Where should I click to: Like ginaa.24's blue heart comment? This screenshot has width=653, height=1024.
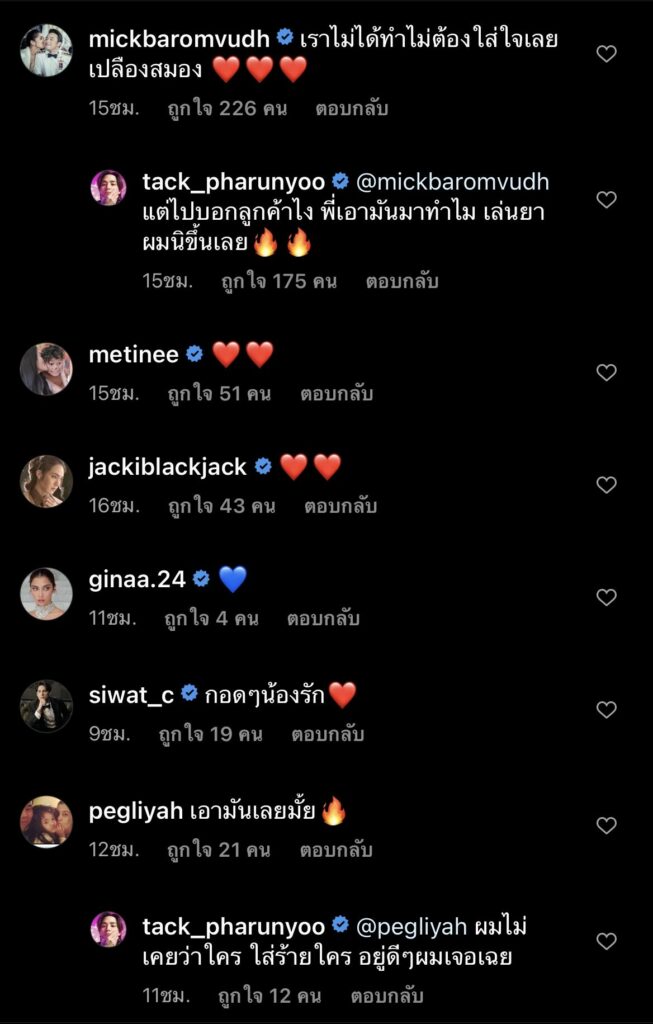(606, 597)
